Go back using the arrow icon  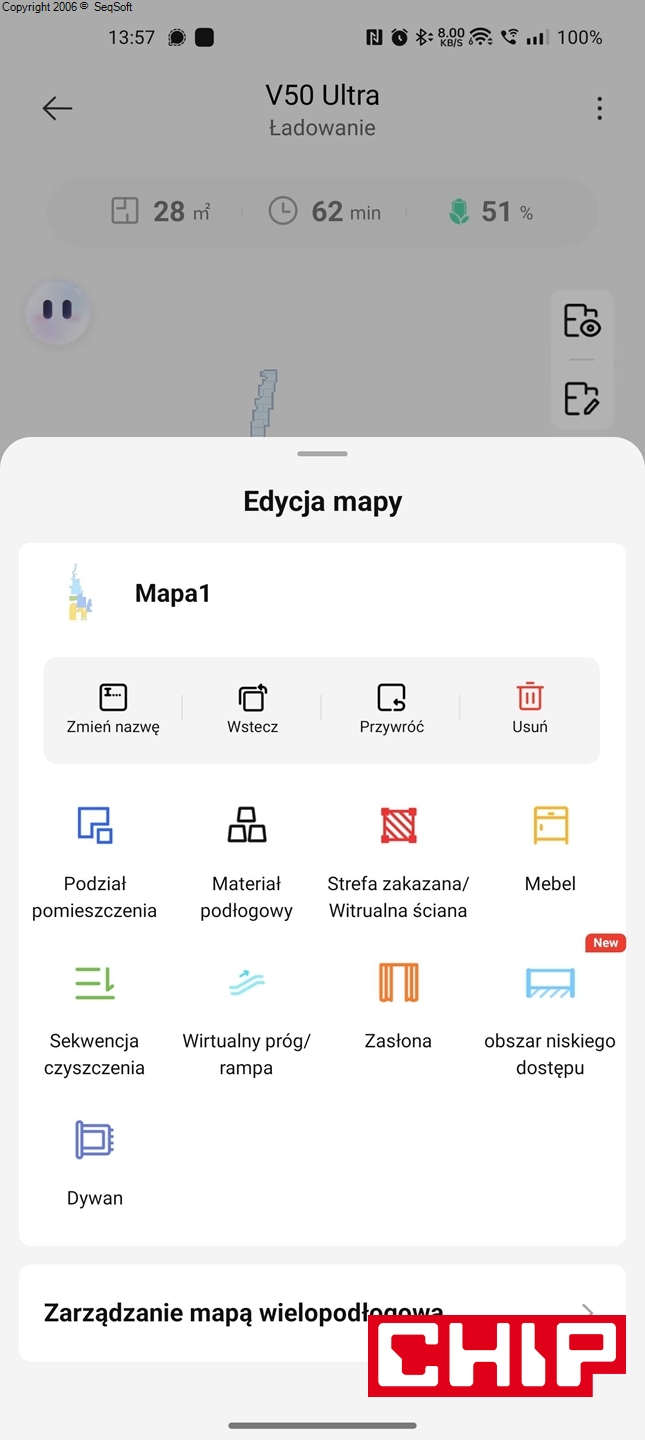click(57, 108)
